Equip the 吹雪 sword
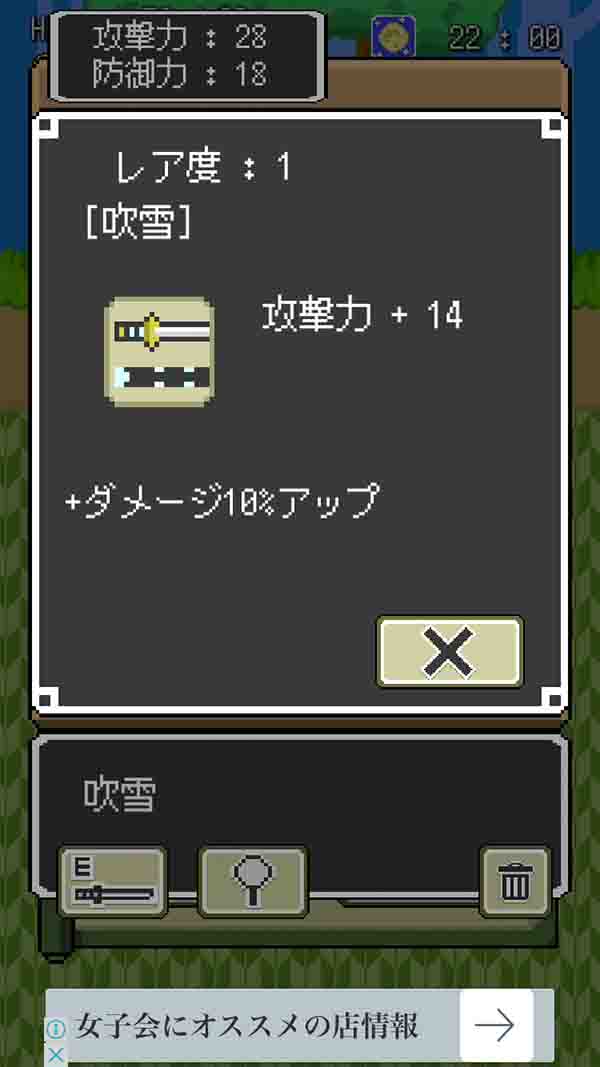The image size is (600, 1067). (113, 881)
